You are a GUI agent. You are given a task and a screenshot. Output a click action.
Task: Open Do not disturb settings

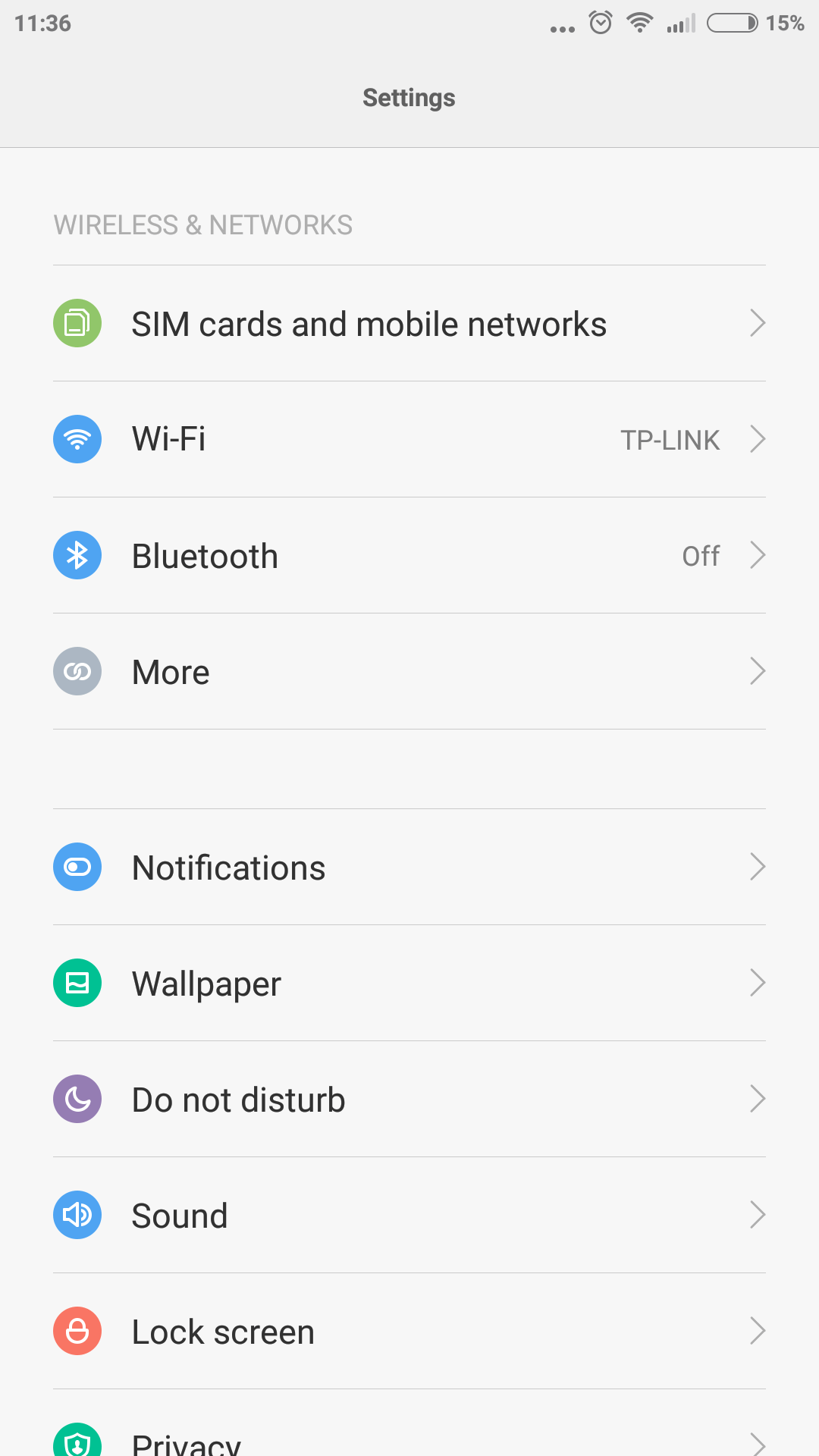[x=409, y=1099]
